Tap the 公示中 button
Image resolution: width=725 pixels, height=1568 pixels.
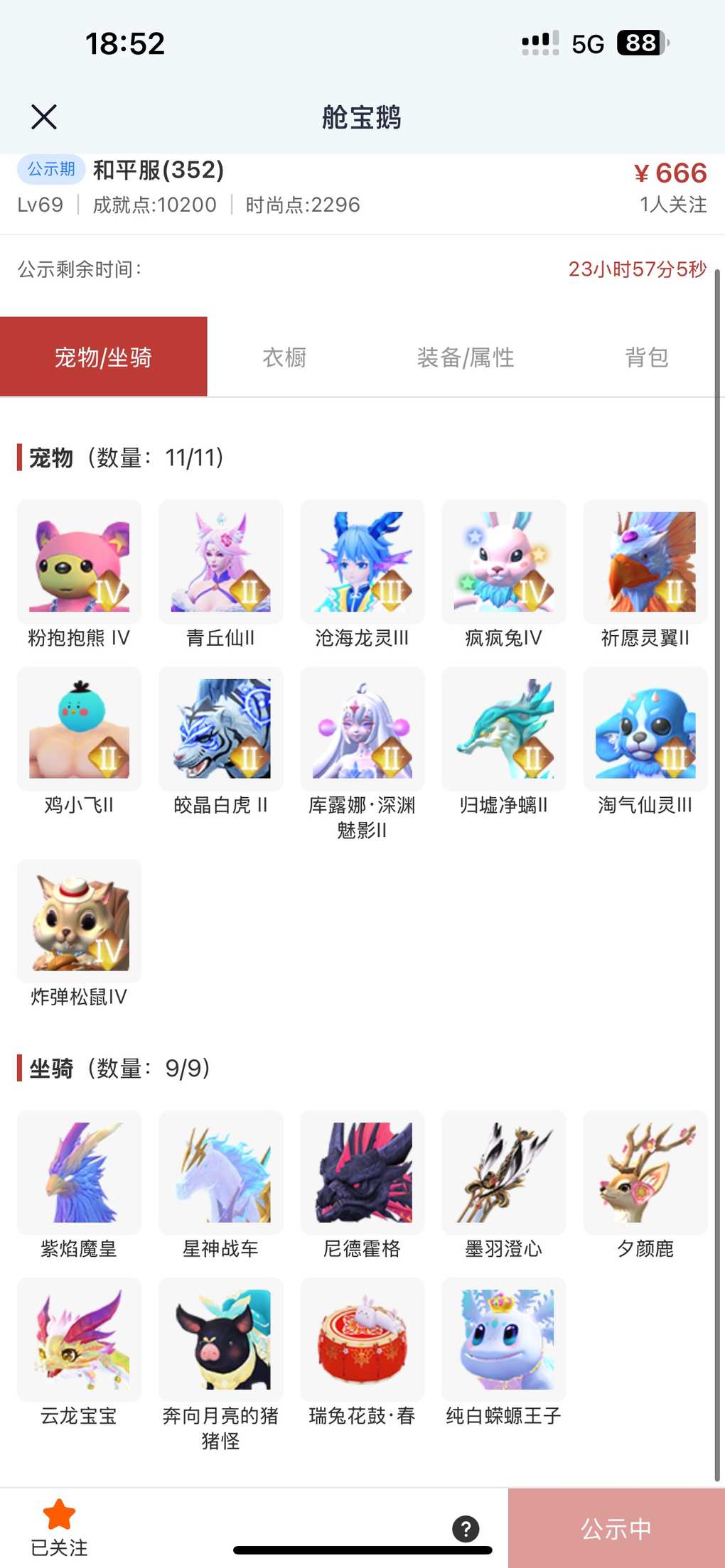click(x=616, y=1528)
